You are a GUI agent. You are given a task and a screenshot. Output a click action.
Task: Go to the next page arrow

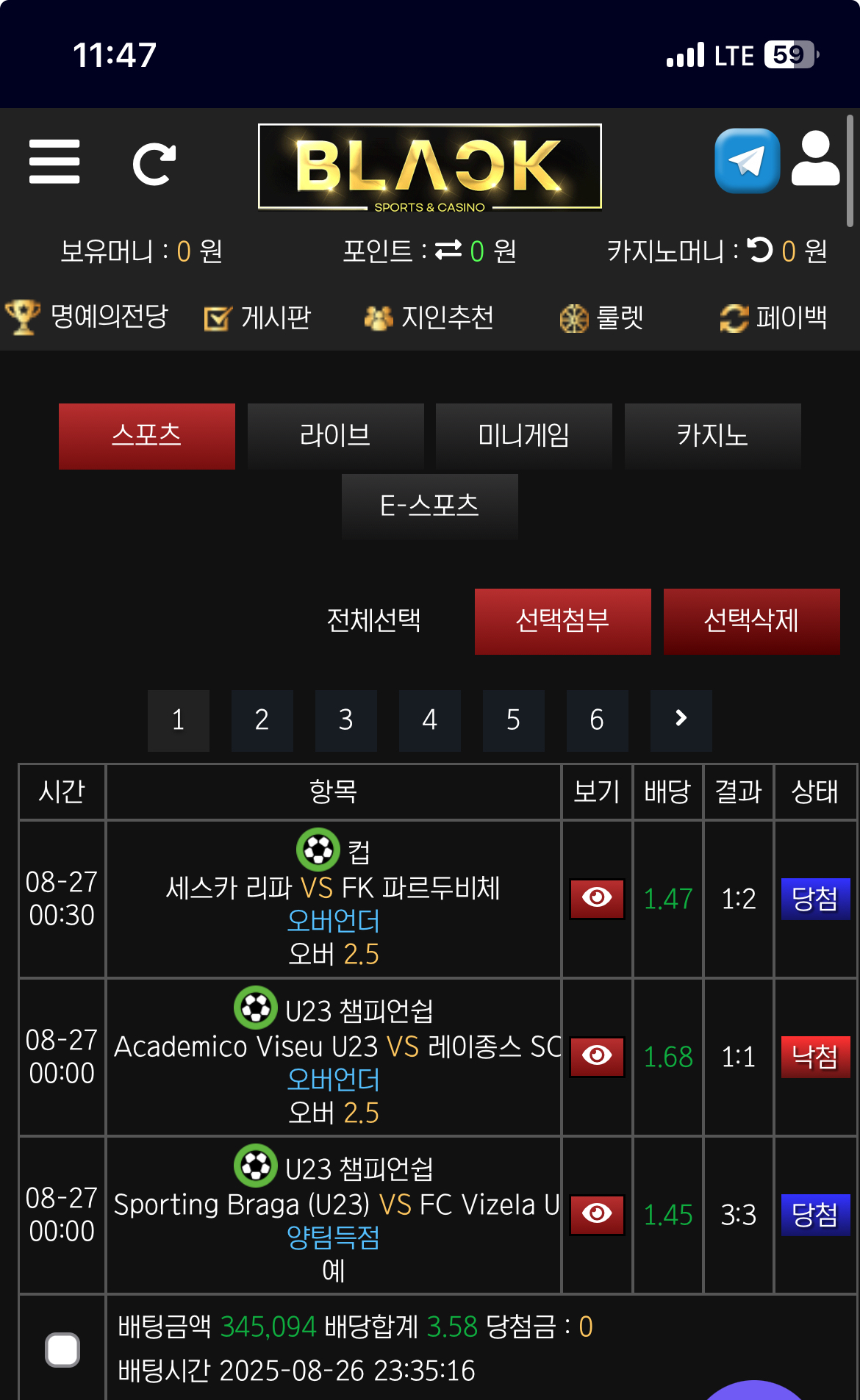(x=681, y=720)
